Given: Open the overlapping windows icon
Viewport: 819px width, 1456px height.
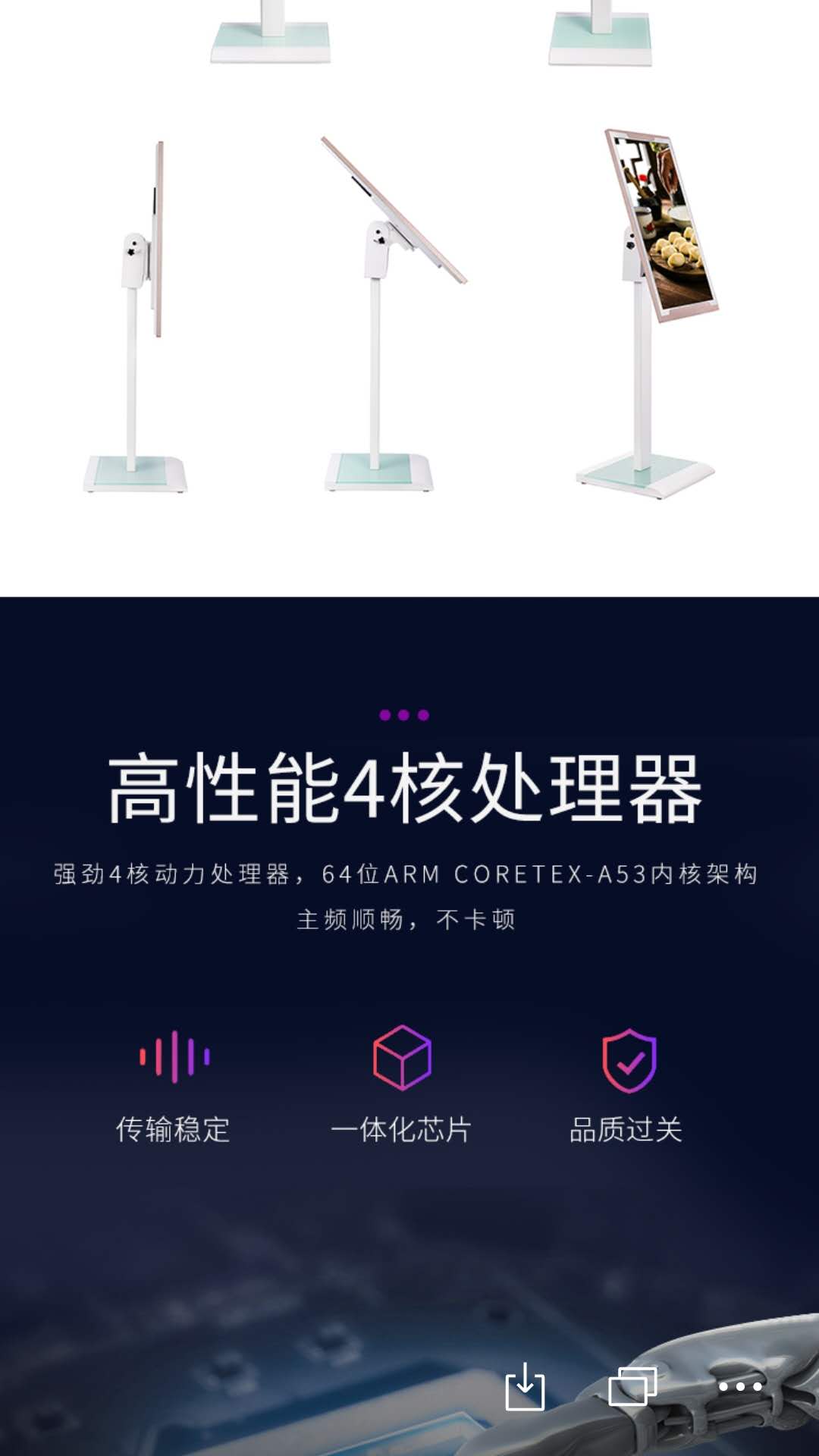Looking at the screenshot, I should [632, 1386].
